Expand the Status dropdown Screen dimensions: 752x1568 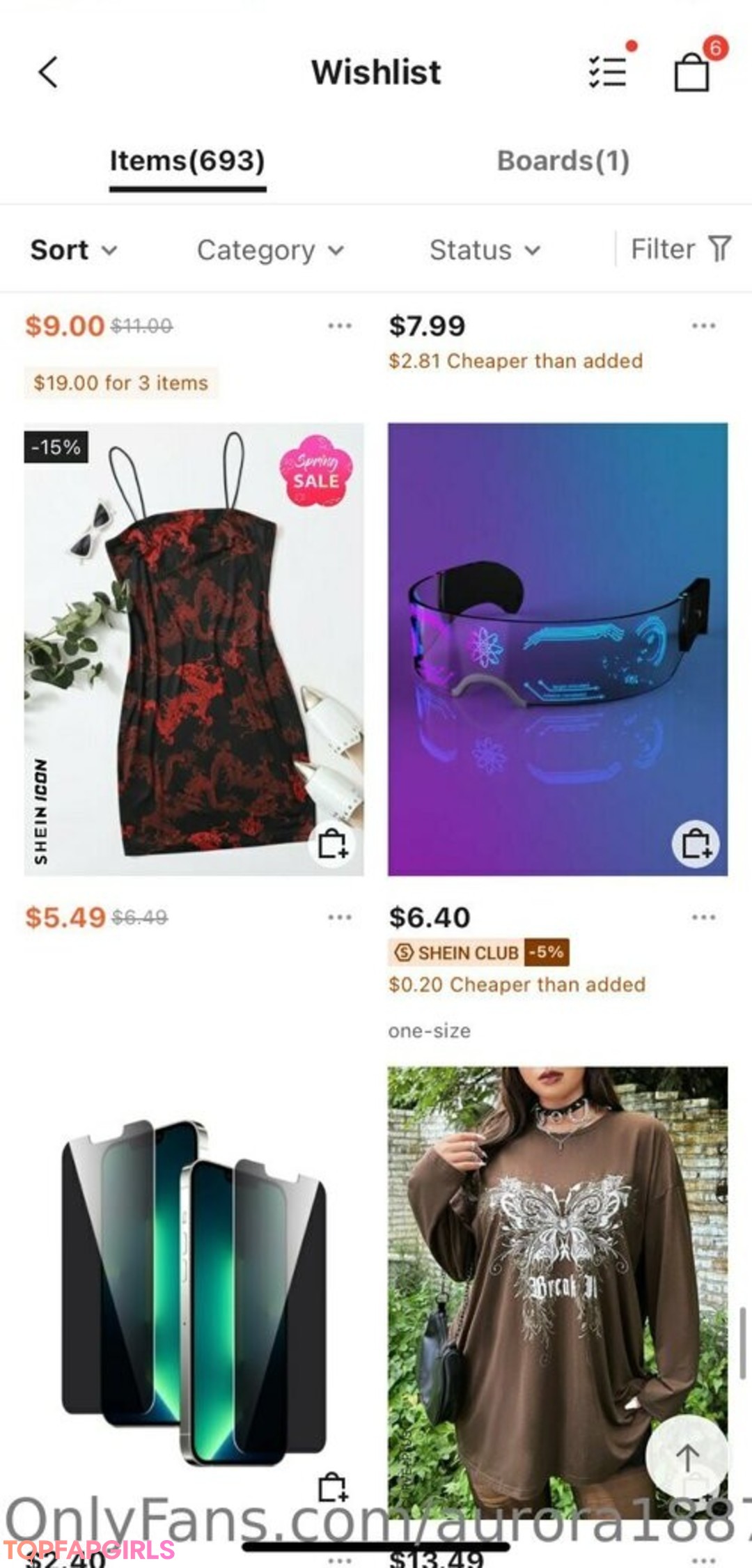click(485, 250)
